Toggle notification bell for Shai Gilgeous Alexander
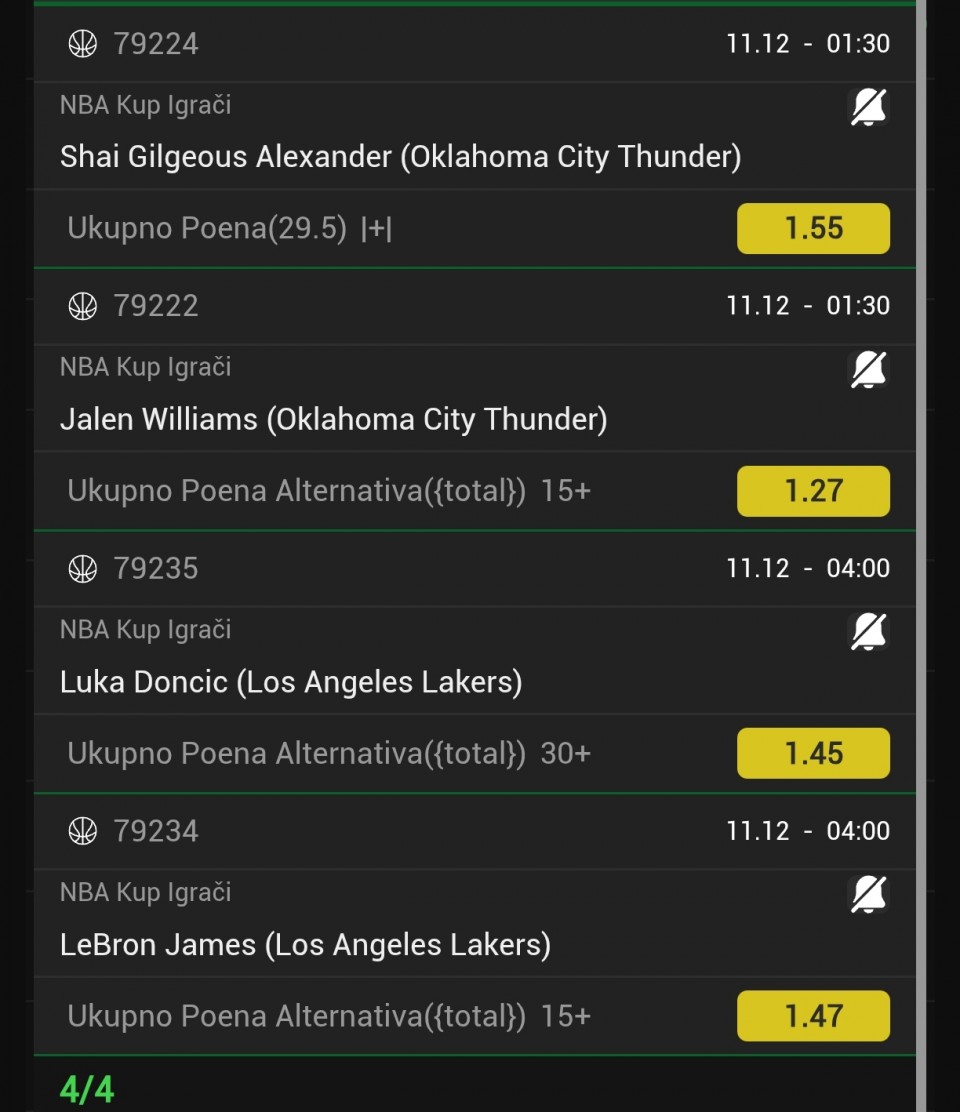This screenshot has height=1112, width=960. pos(868,107)
